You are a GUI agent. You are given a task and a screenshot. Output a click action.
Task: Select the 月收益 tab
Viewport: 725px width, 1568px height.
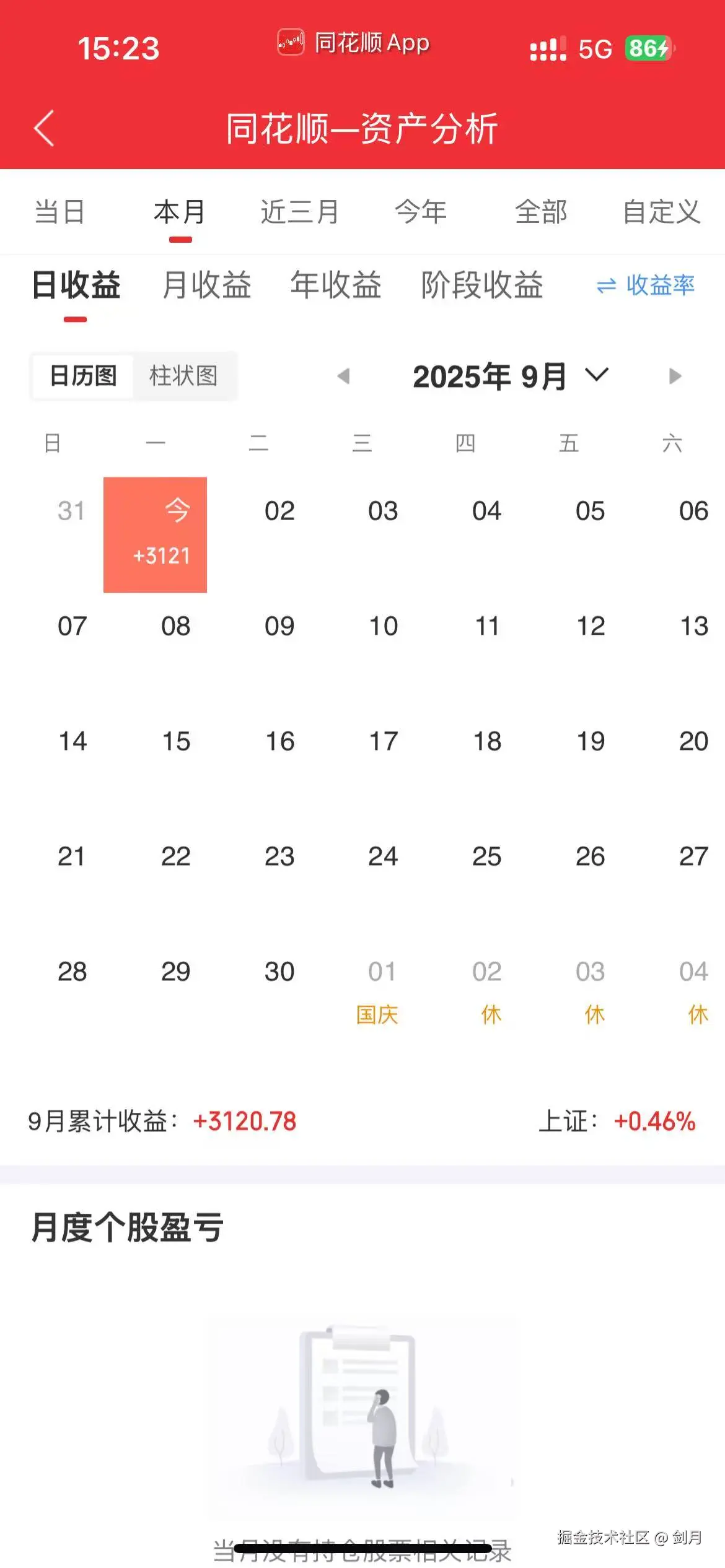pyautogui.click(x=207, y=286)
